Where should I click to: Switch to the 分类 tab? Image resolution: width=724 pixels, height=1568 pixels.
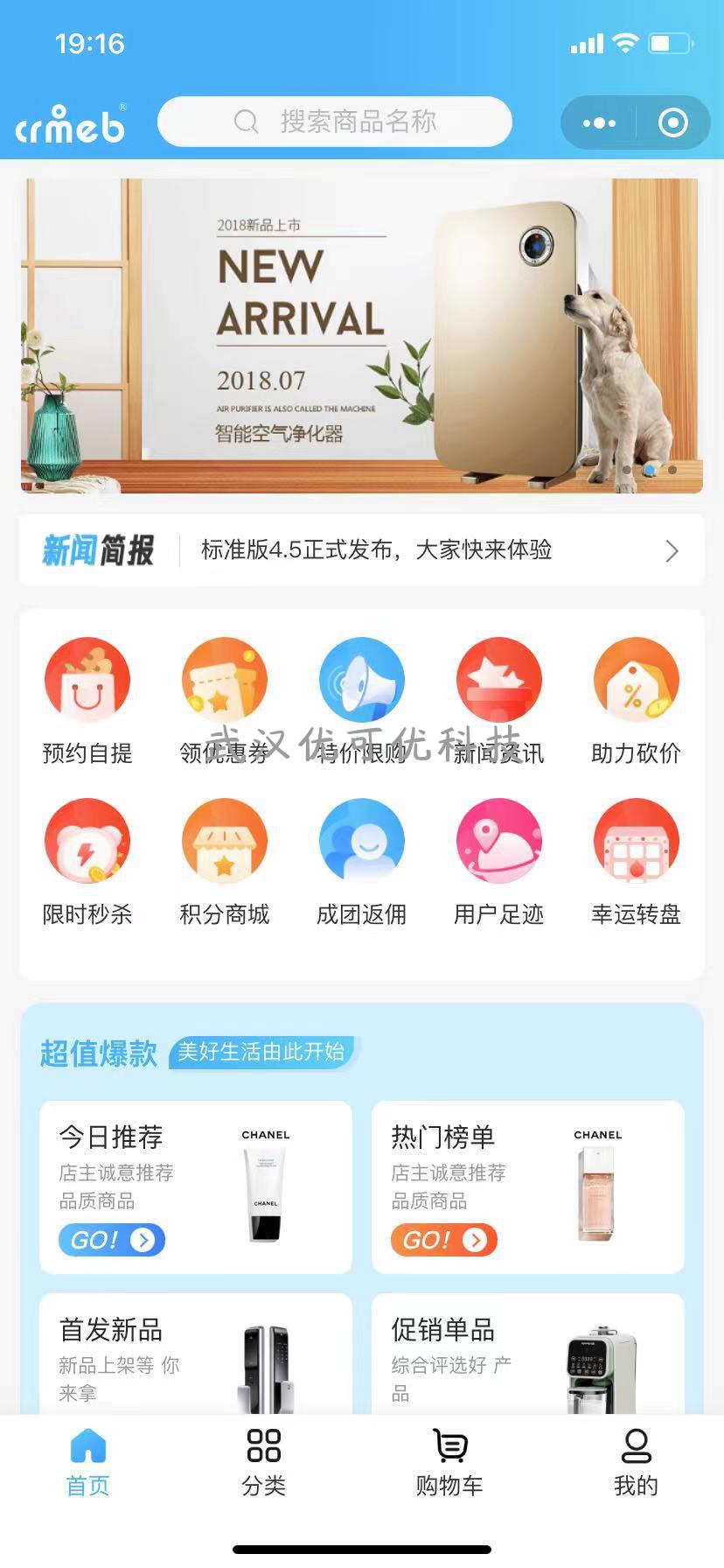[263, 1462]
